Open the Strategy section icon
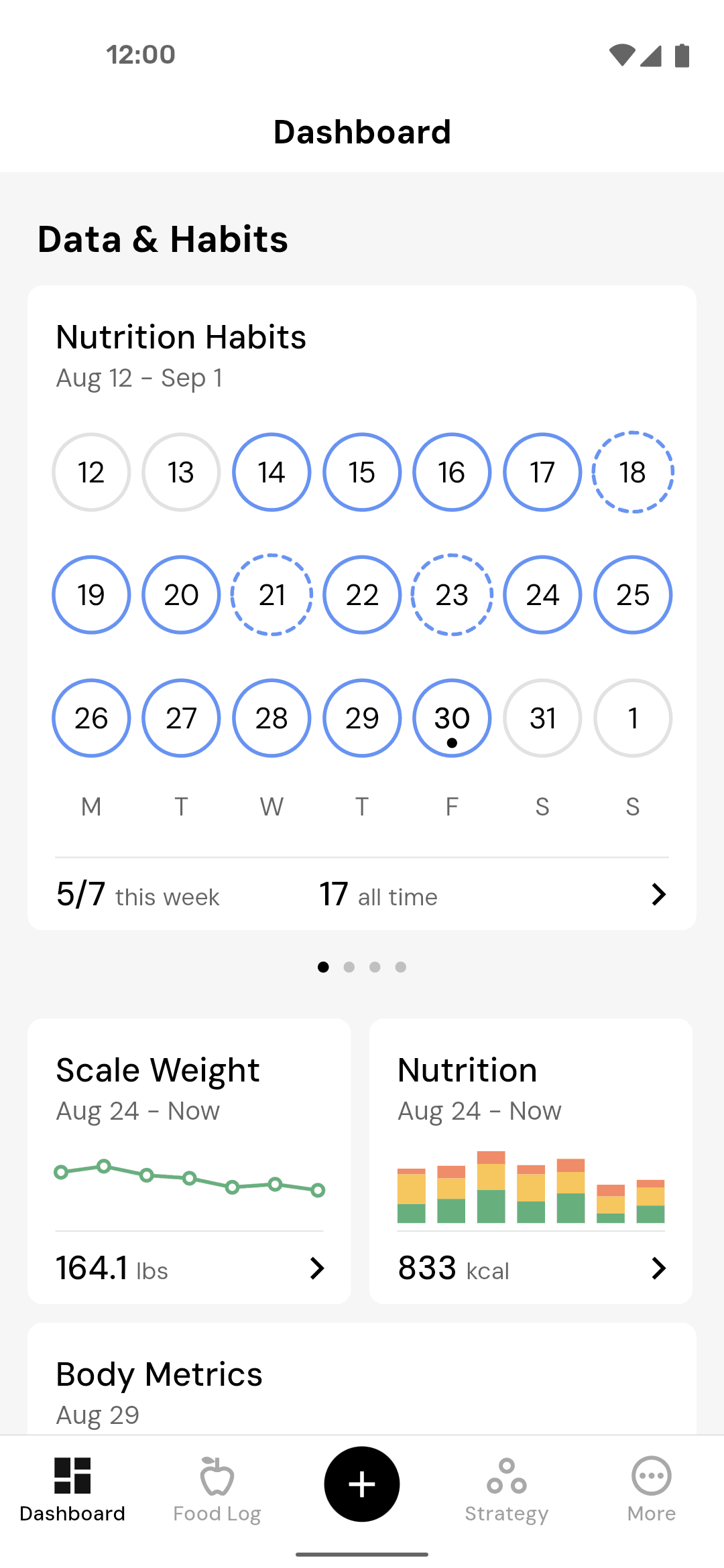Screen dimensions: 724x1568 point(506,1476)
